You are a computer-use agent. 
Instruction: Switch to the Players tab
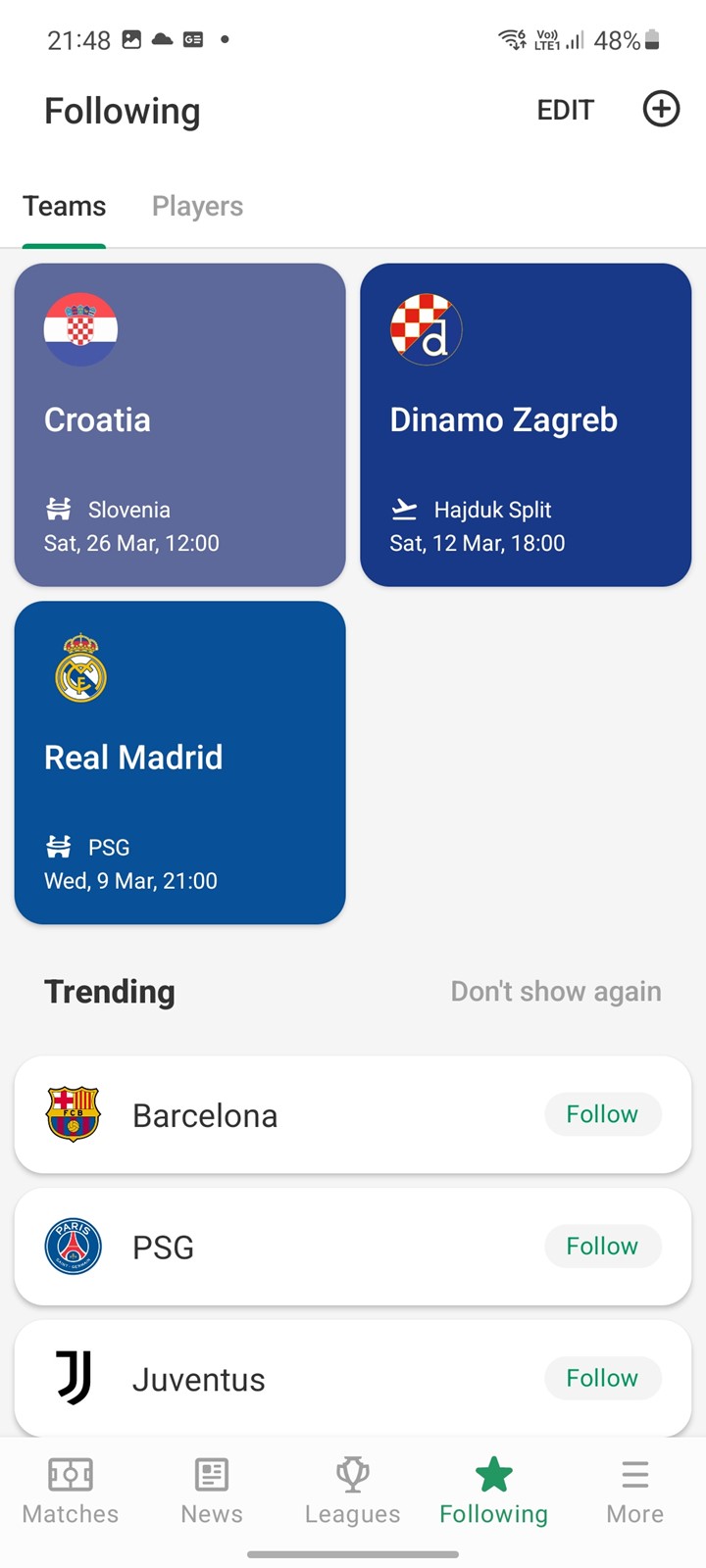click(197, 206)
